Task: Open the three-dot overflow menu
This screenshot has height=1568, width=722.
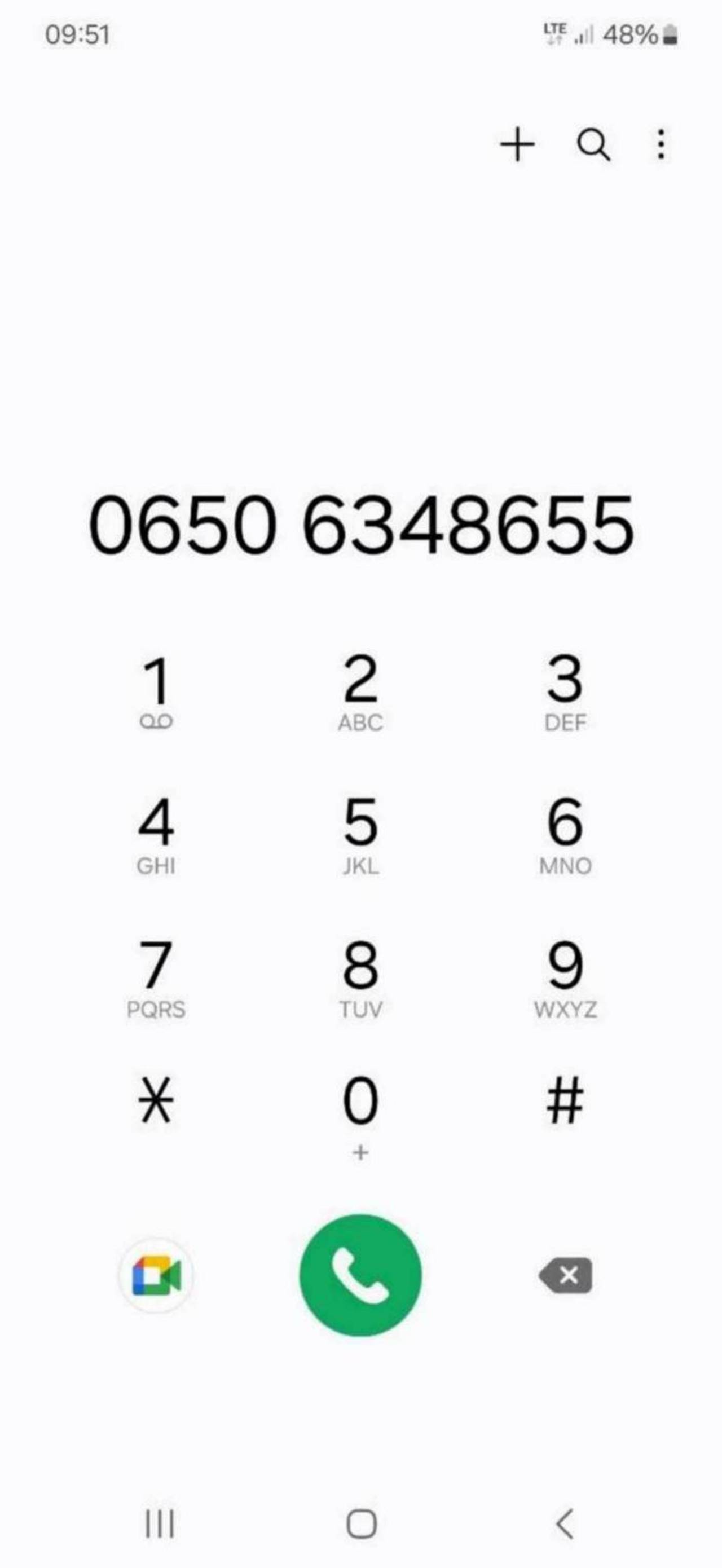Action: (x=661, y=144)
